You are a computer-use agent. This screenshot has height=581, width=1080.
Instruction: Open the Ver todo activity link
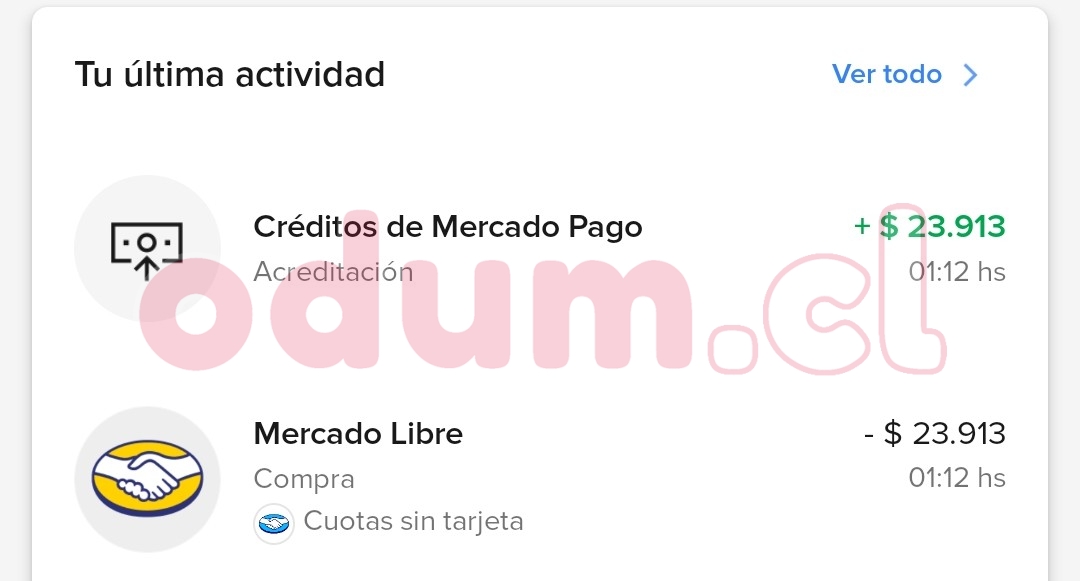[903, 75]
